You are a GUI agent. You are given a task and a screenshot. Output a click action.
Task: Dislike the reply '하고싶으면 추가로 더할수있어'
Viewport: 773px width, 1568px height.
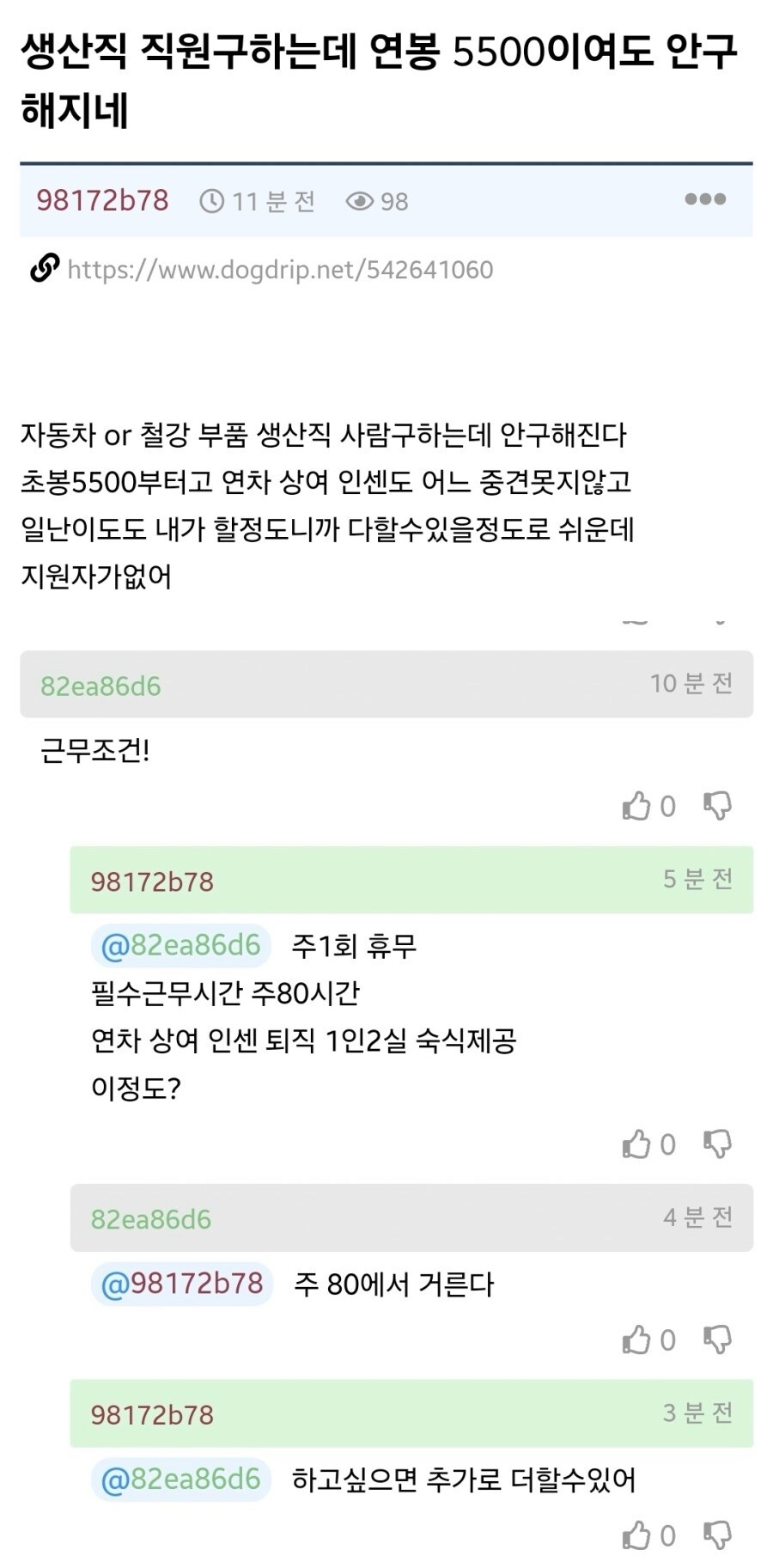tap(717, 1535)
